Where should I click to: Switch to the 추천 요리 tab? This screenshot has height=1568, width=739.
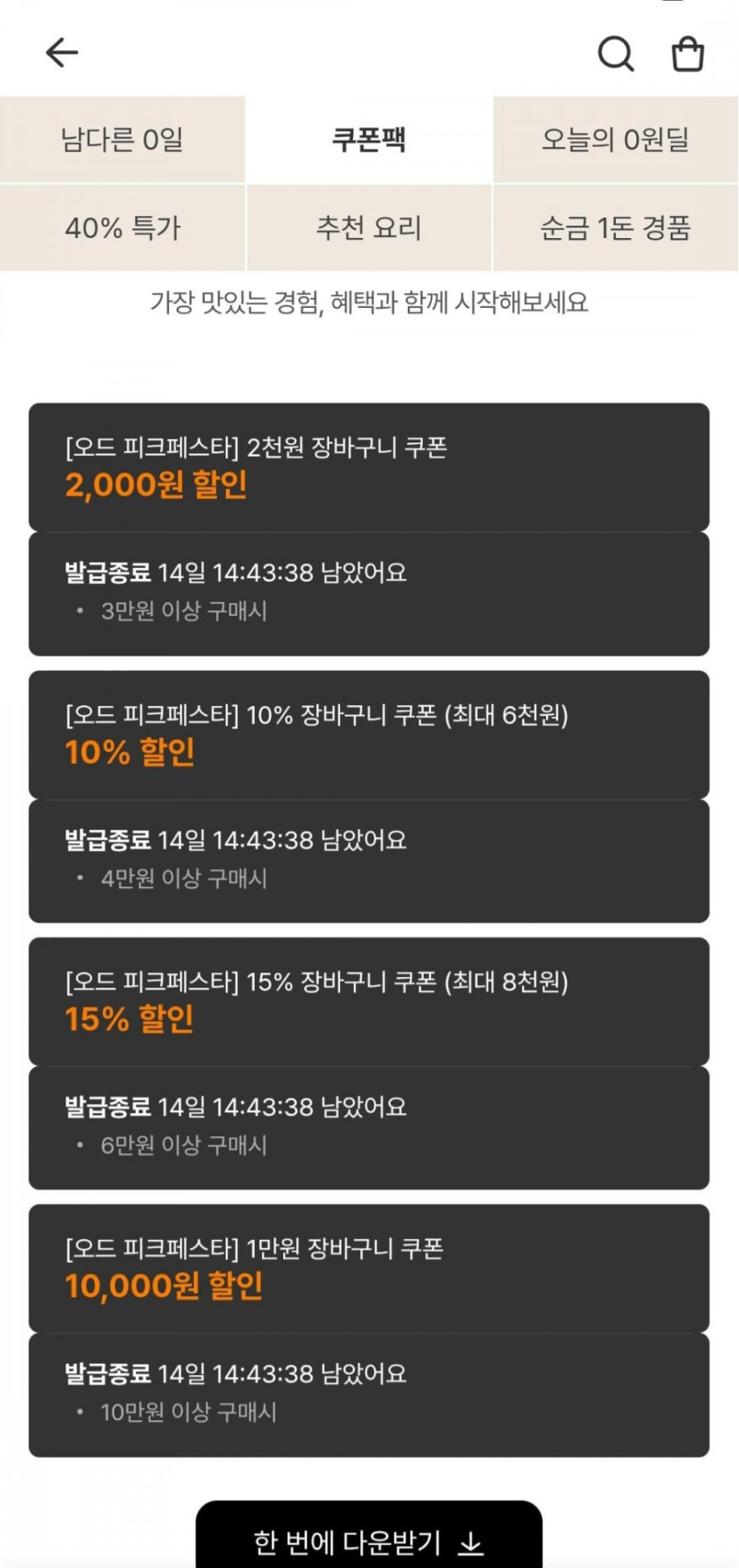pyautogui.click(x=369, y=228)
